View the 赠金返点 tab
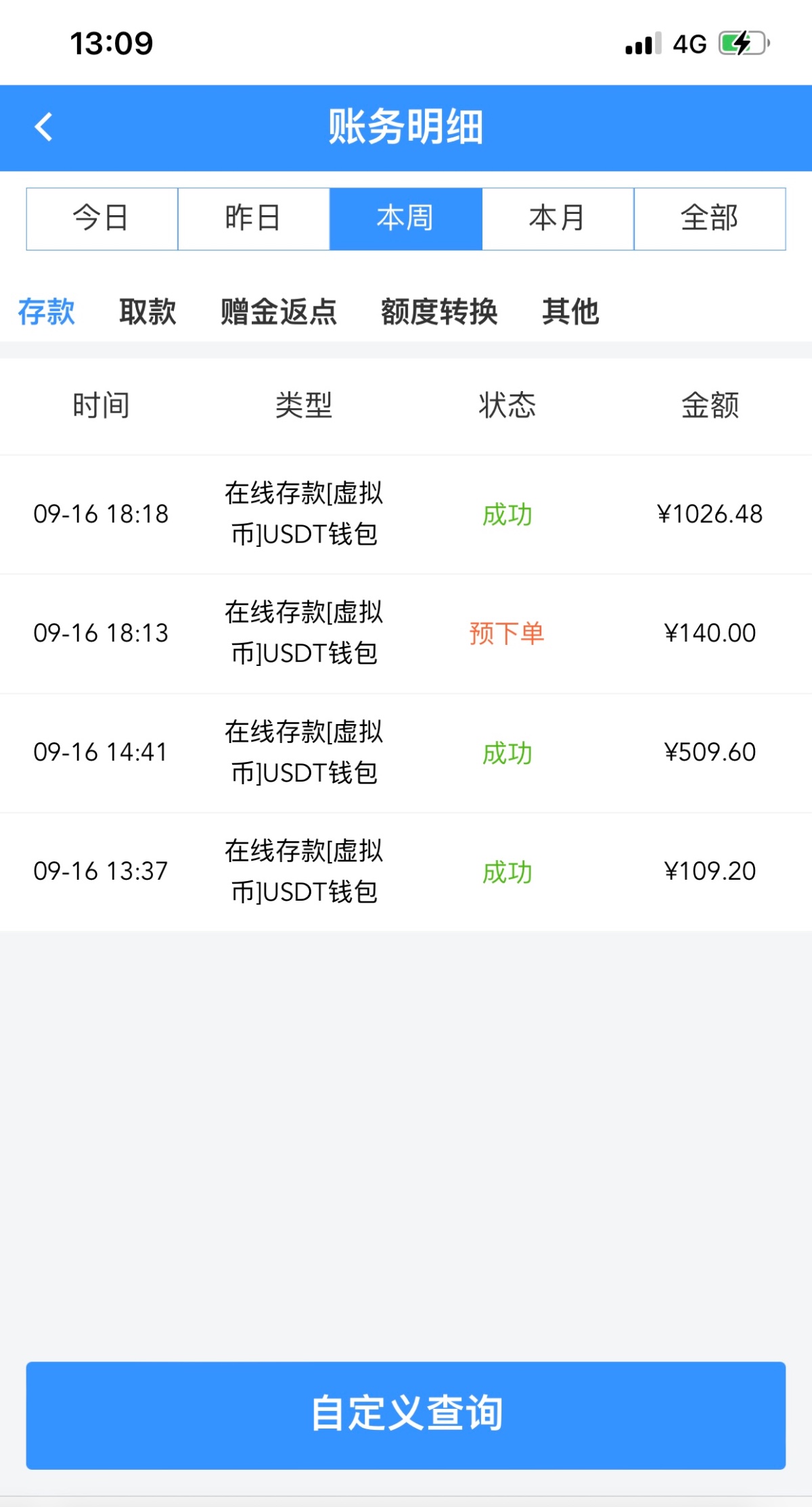Viewport: 812px width, 1507px height. (279, 312)
